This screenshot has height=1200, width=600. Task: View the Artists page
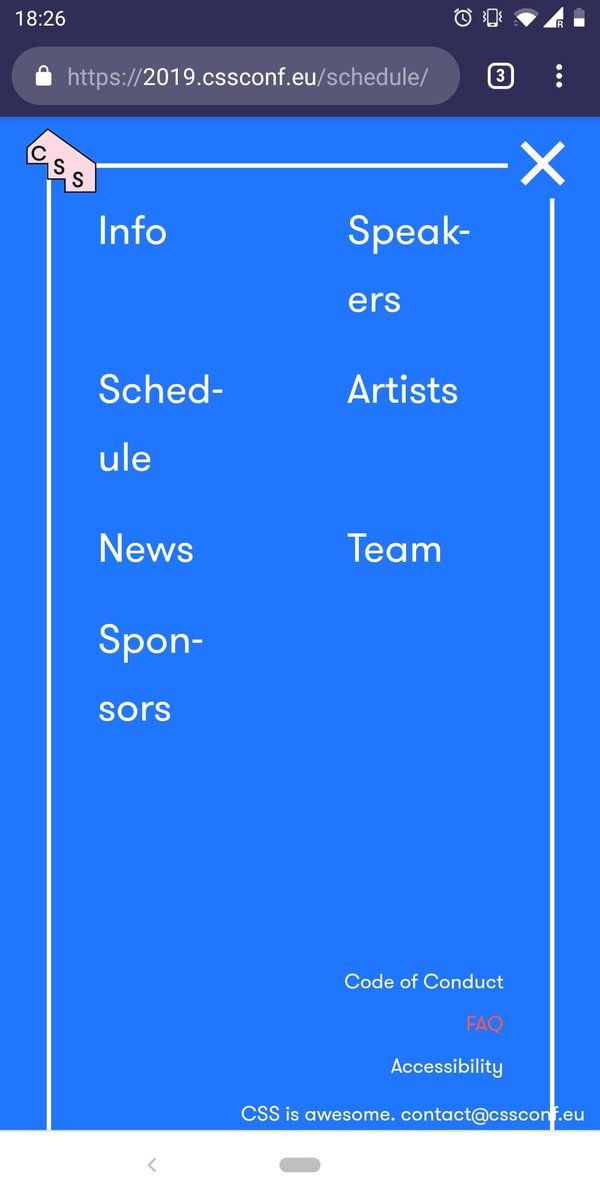[402, 390]
